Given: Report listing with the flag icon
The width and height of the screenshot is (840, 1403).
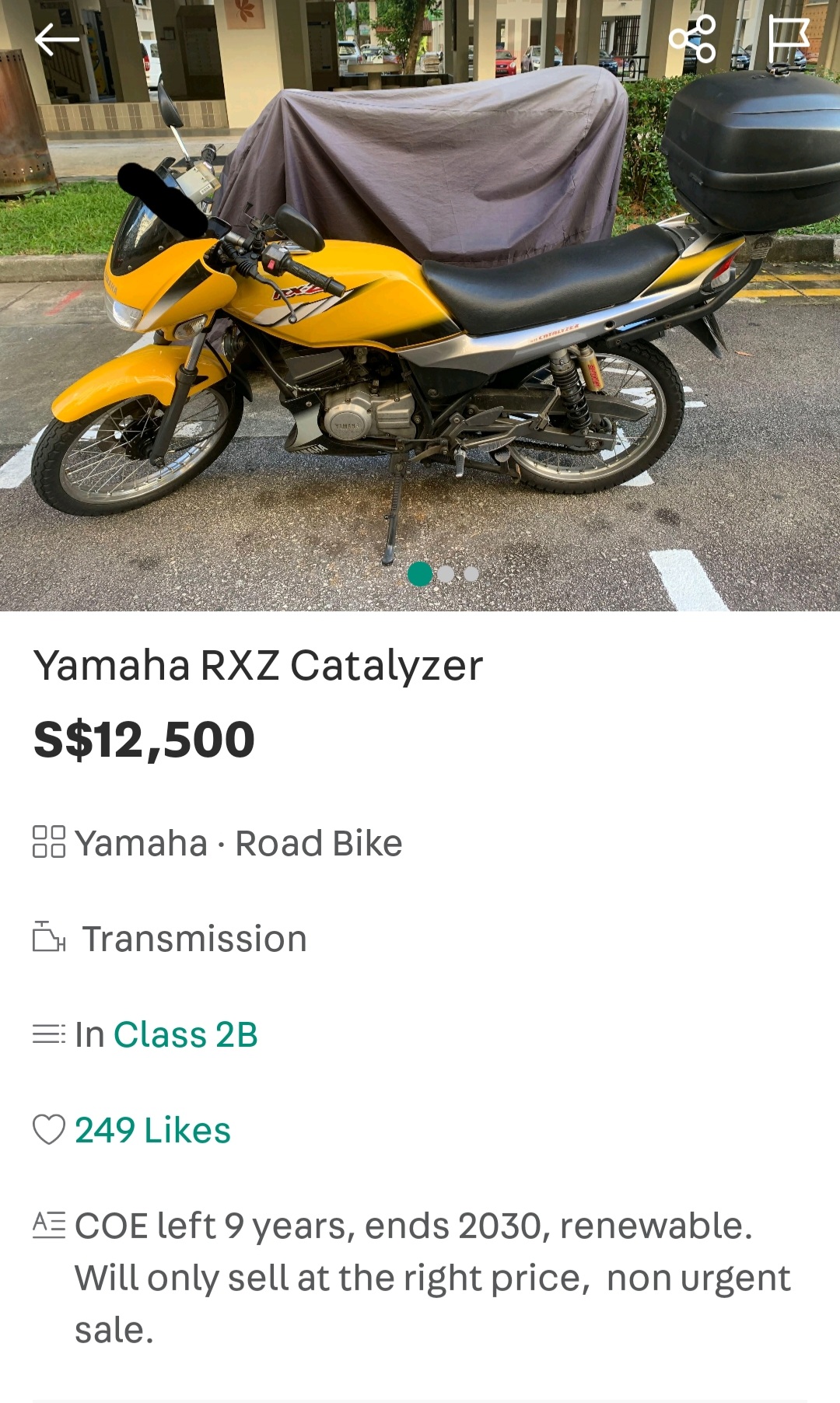Looking at the screenshot, I should point(788,39).
